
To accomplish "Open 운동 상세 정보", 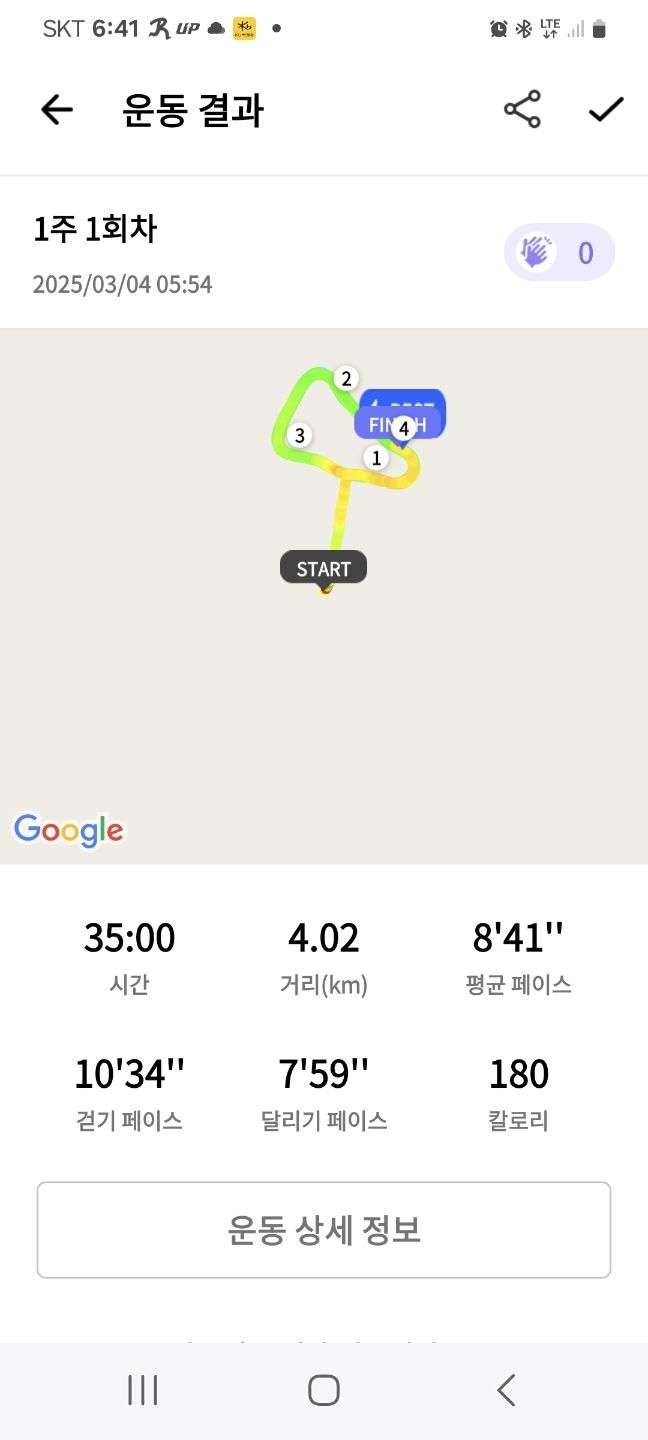I will point(324,1230).
